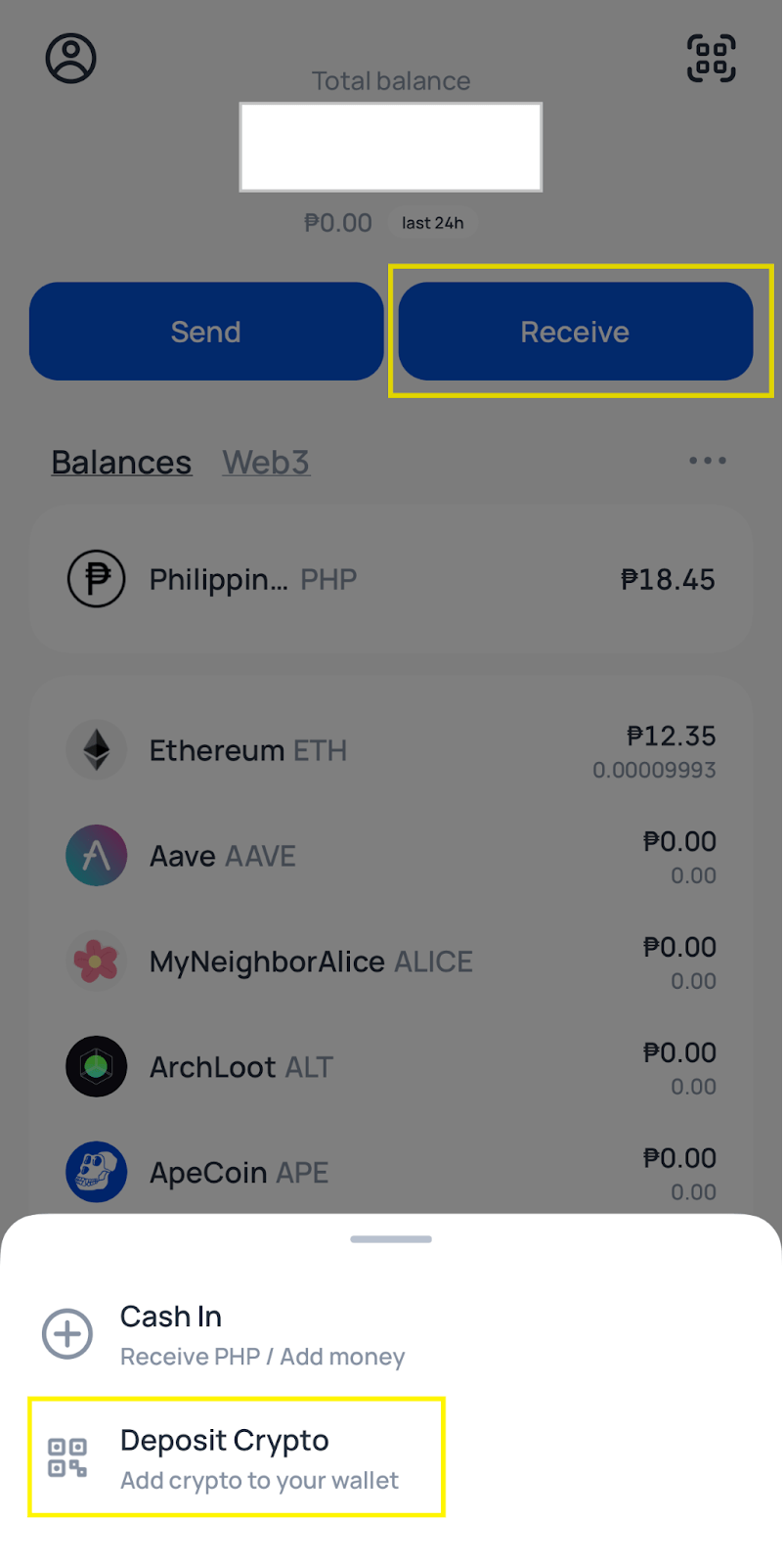Open the QR code scanner
Screen dimensions: 784x1565
point(712,58)
